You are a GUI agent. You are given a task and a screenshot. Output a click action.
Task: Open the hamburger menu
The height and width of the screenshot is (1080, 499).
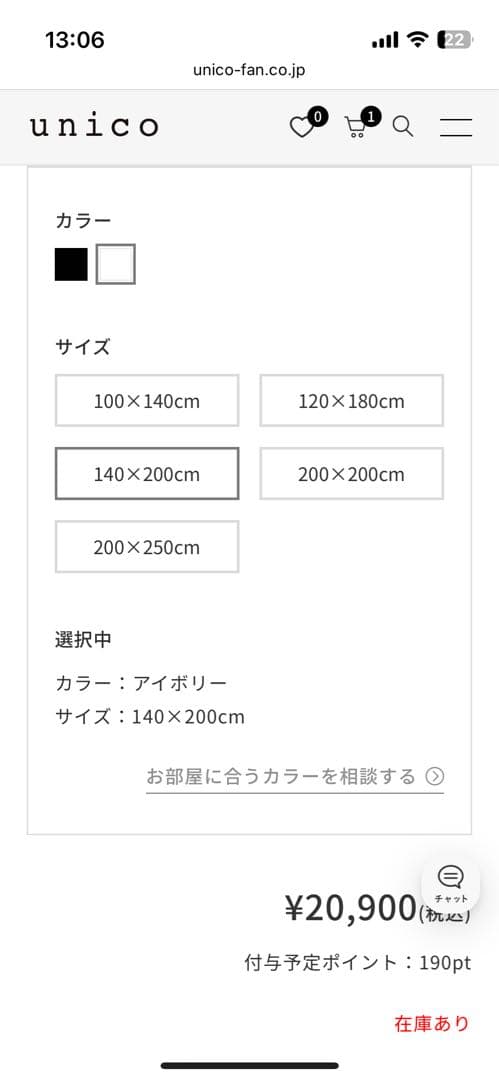point(456,127)
